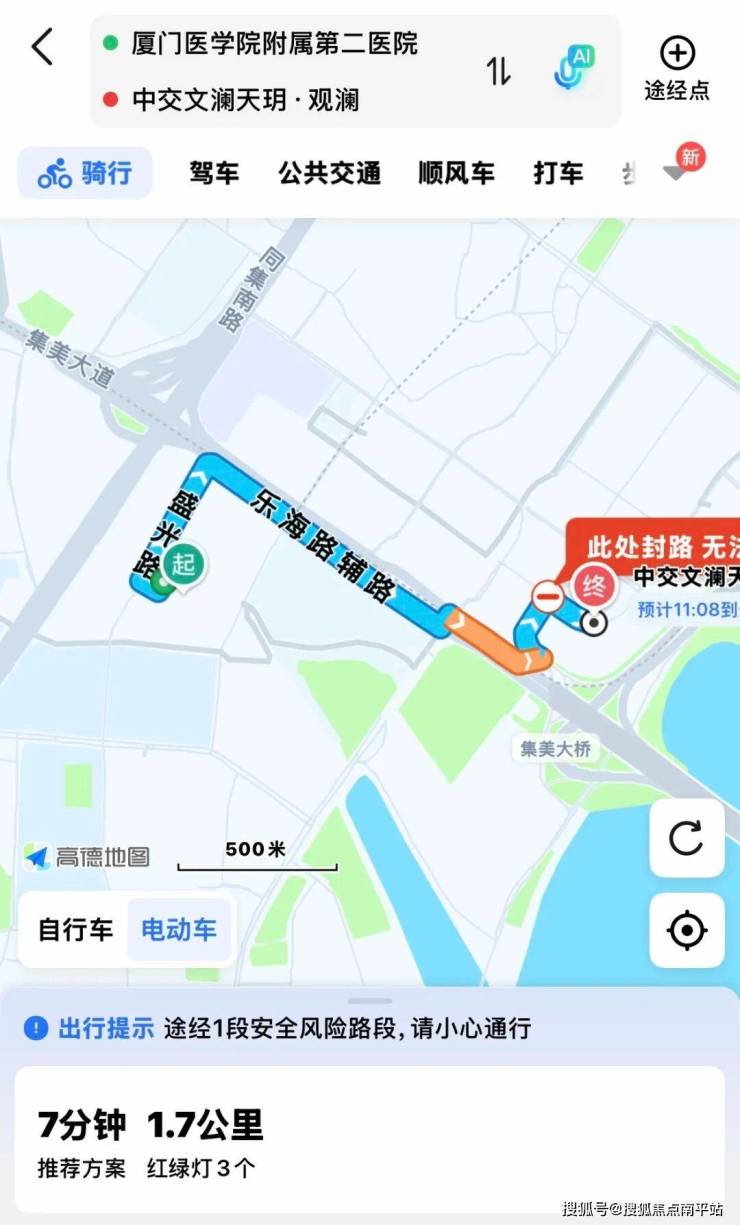The width and height of the screenshot is (740, 1225).
Task: Choose 电动车 e-bike mode
Action: [179, 930]
